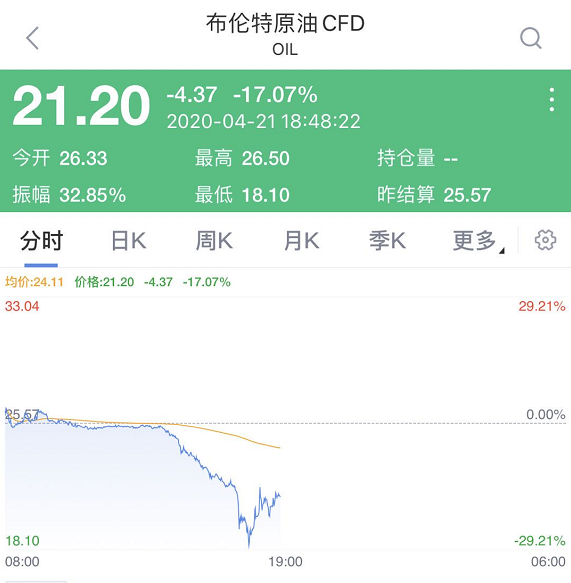Open the three-dot overflow menu
The width and height of the screenshot is (571, 583).
[552, 100]
